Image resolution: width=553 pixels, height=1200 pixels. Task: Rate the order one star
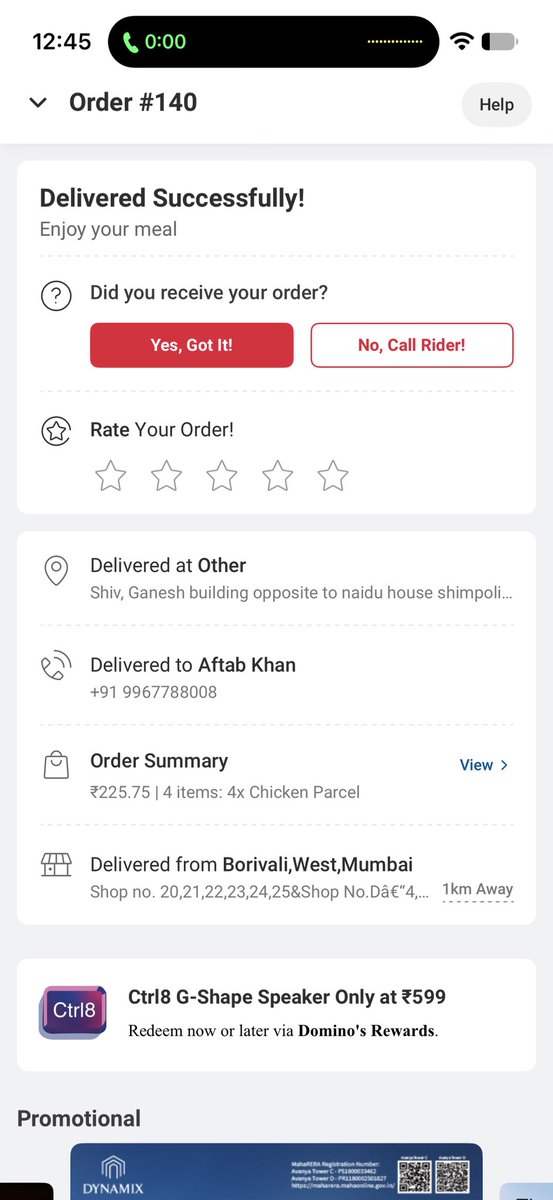click(x=111, y=476)
